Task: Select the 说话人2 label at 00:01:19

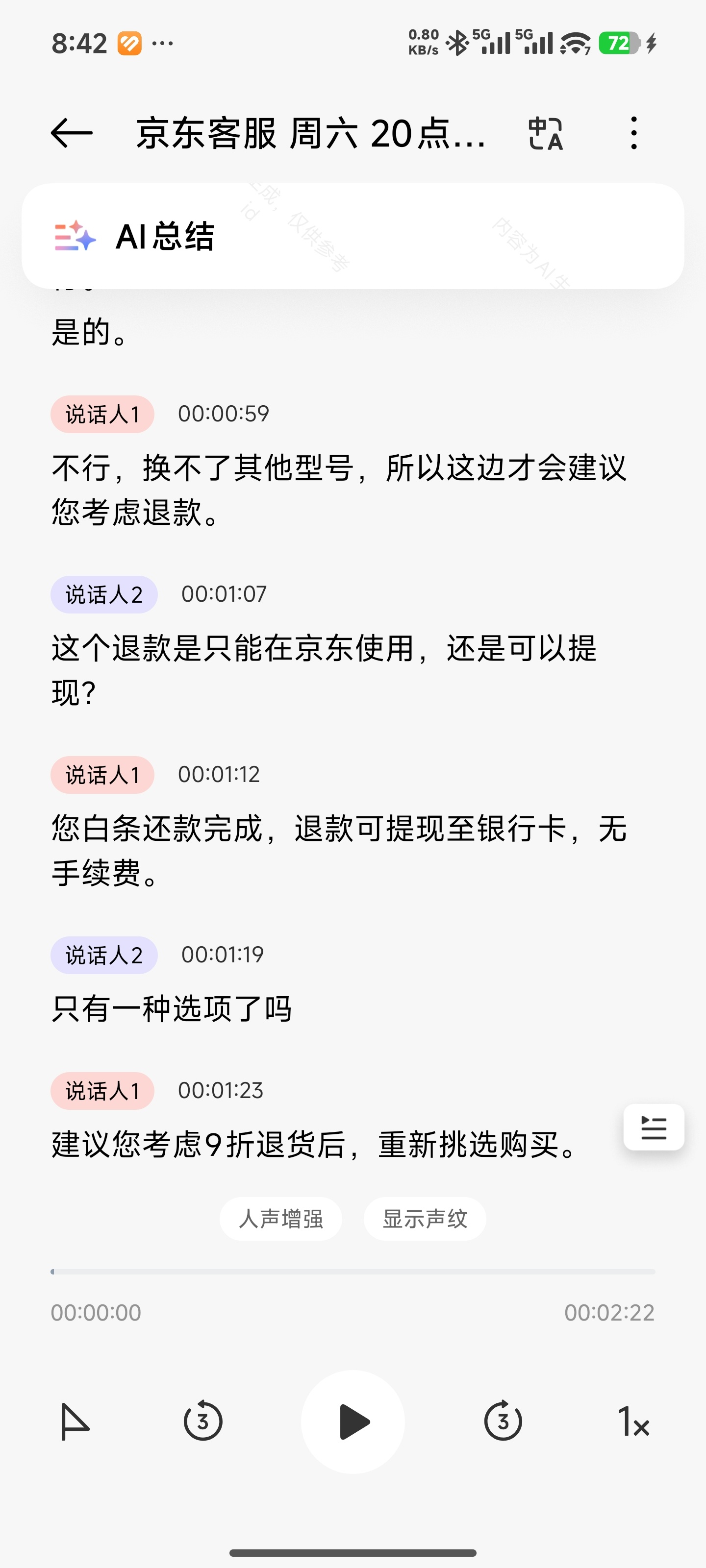Action: coord(104,955)
